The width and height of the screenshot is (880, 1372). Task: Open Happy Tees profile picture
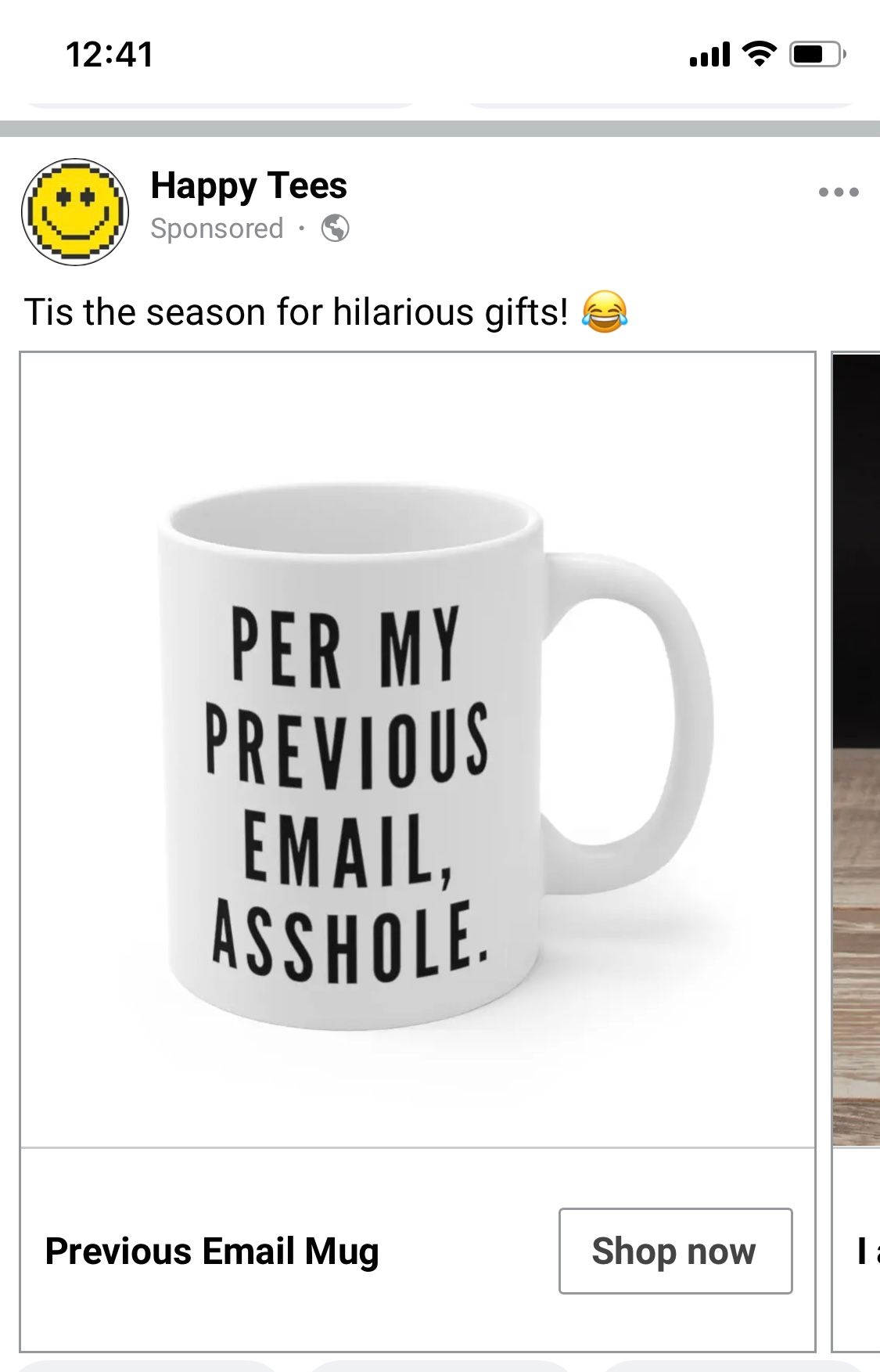pyautogui.click(x=75, y=211)
